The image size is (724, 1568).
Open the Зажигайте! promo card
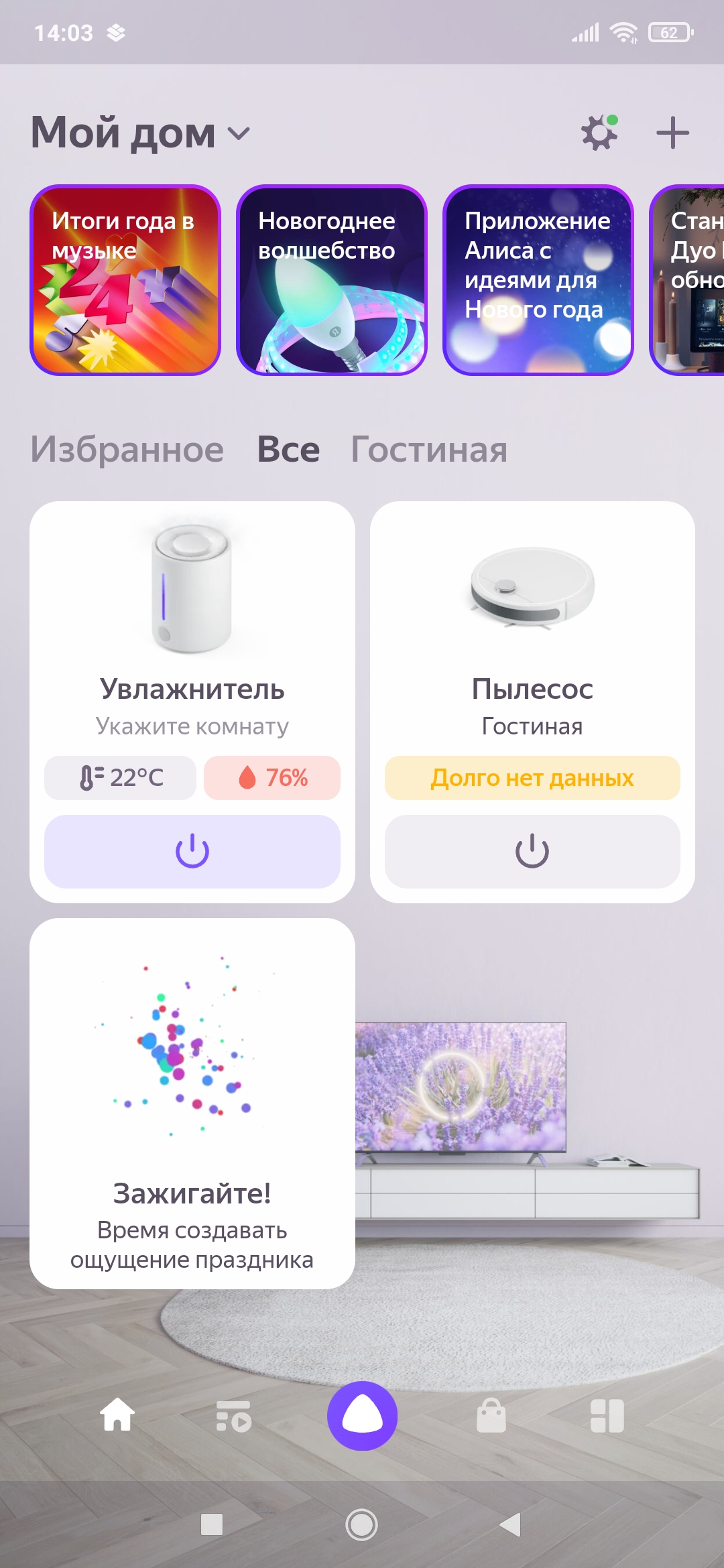[x=192, y=1103]
